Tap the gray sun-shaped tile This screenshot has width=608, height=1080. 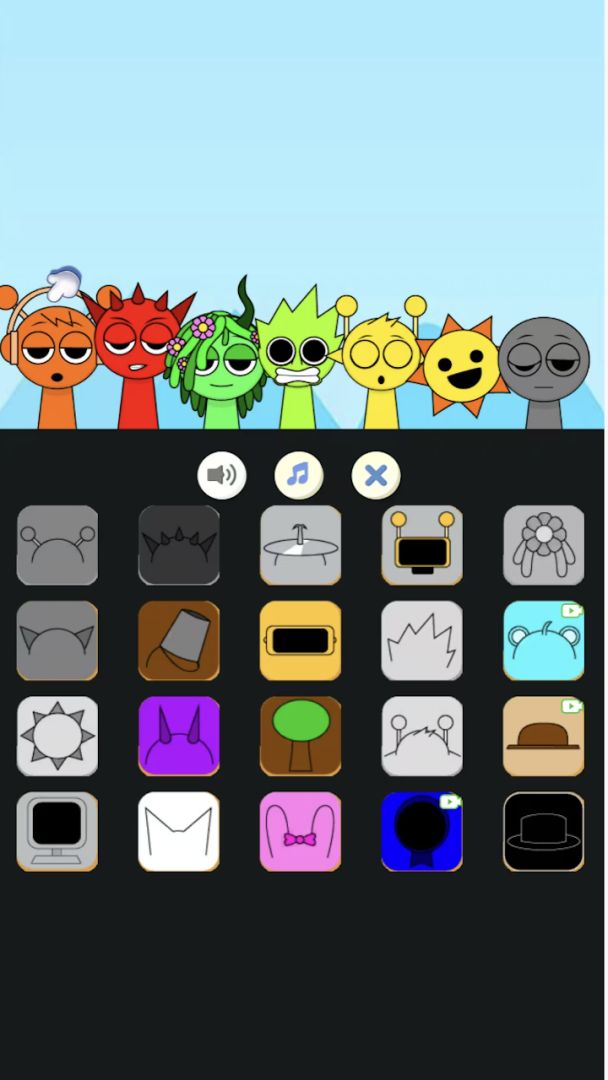tap(57, 736)
